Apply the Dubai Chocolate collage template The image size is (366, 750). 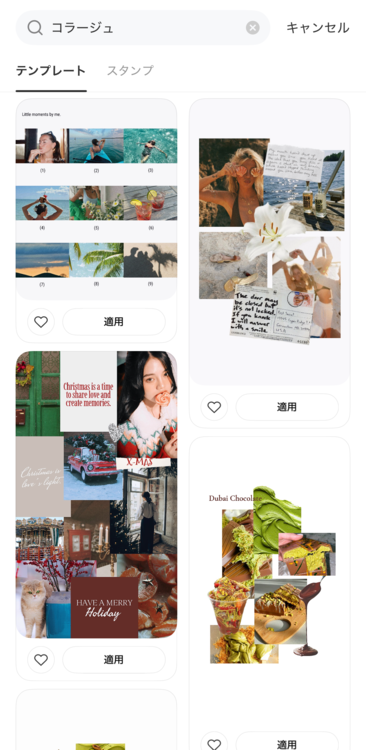tap(287, 744)
